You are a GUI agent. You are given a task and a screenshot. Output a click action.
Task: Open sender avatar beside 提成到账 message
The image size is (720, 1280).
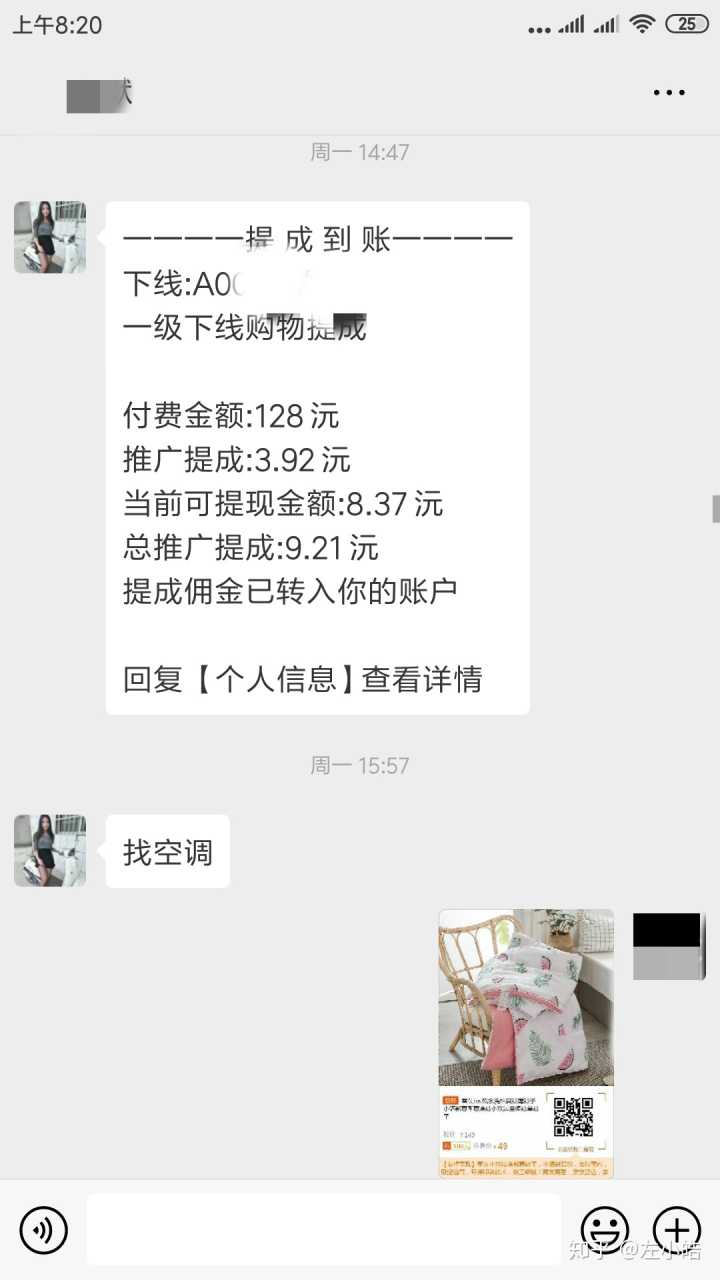click(x=50, y=237)
